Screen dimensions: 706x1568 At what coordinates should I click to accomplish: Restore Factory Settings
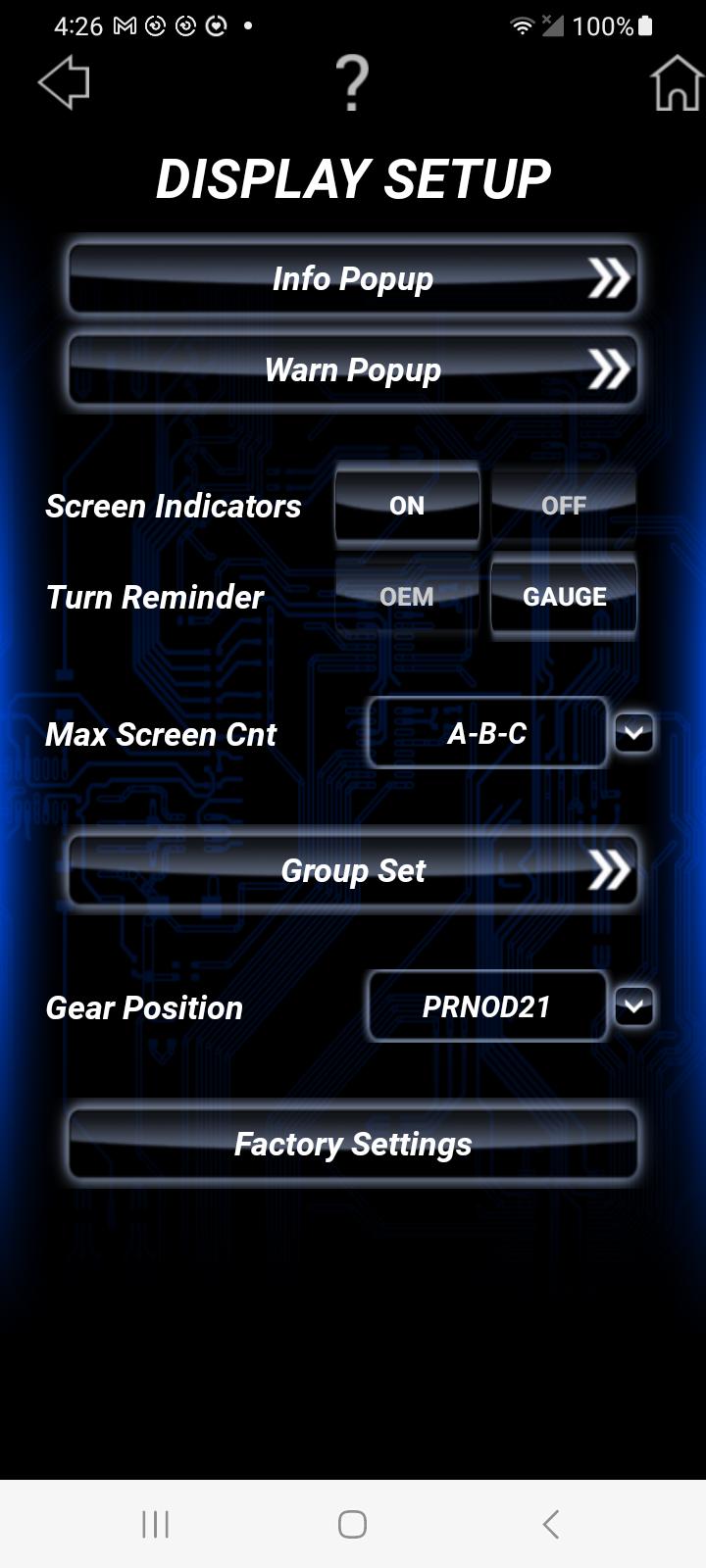(353, 1144)
